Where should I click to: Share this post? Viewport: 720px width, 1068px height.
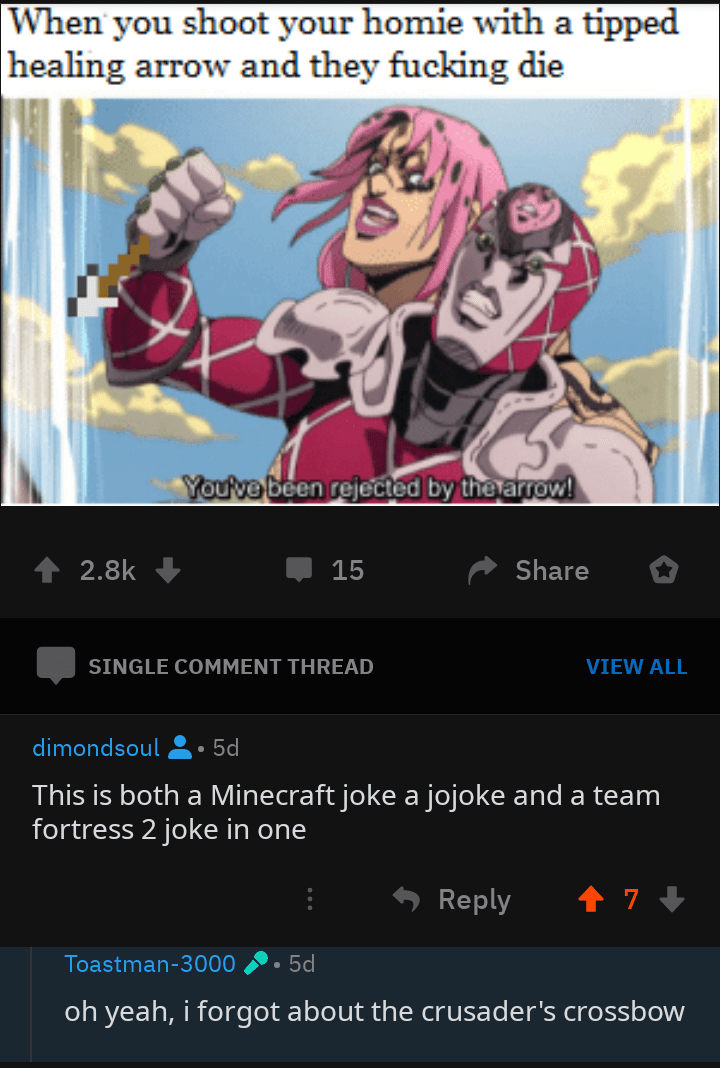[529, 570]
